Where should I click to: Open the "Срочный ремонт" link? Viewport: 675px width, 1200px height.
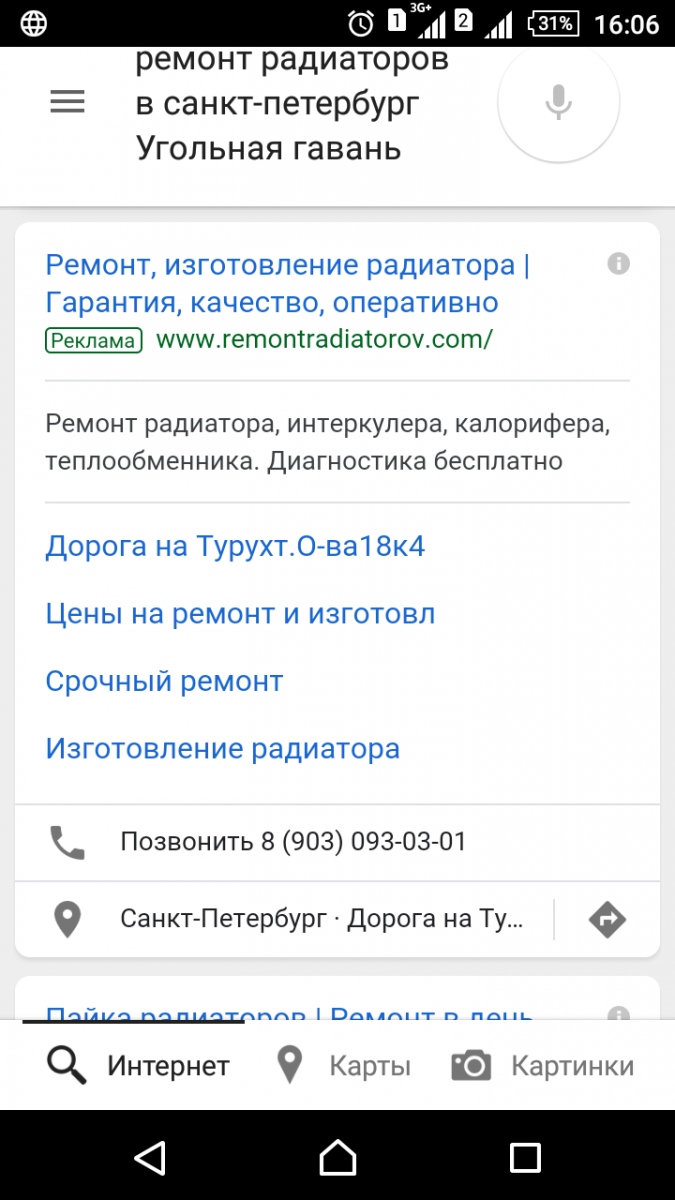point(164,682)
